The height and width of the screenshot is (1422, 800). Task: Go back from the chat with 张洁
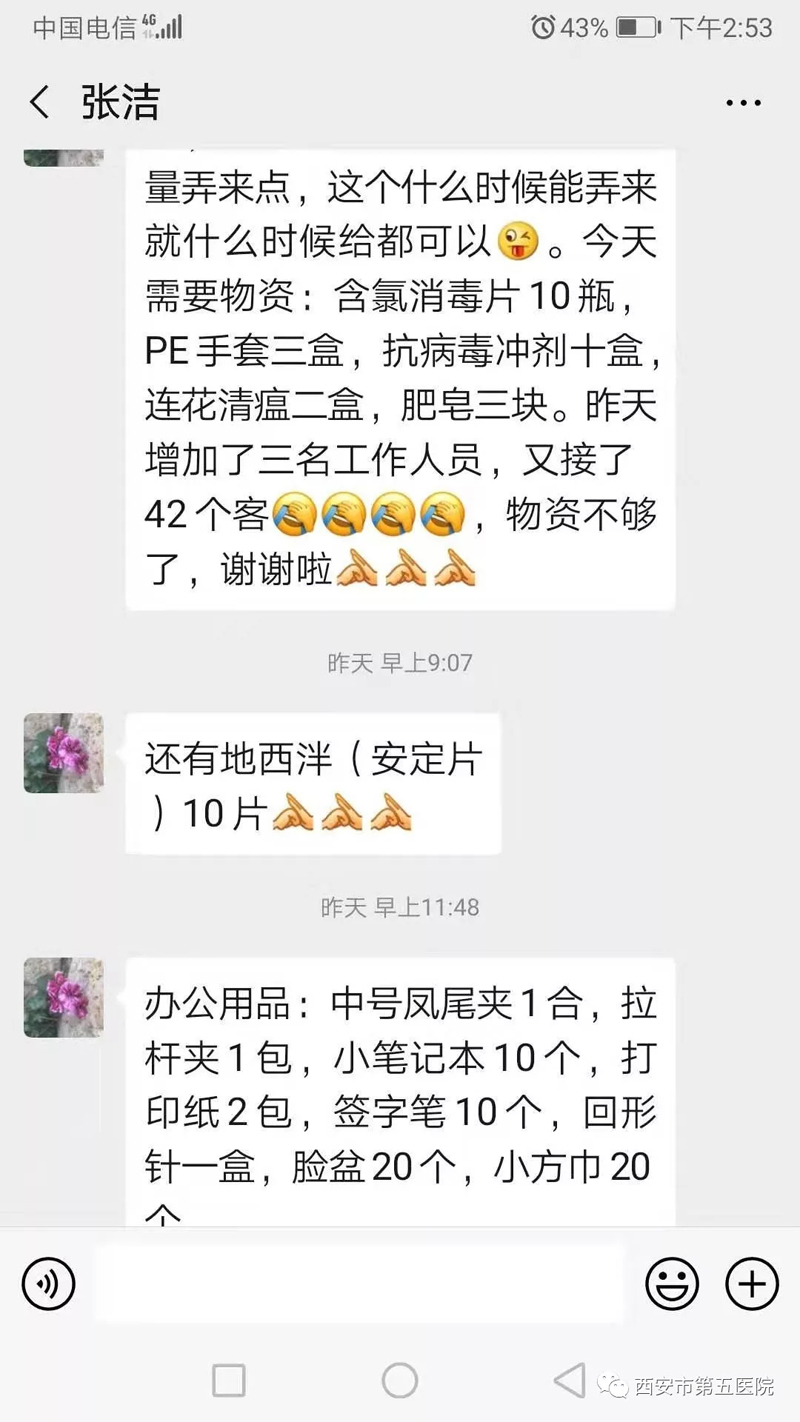coord(40,103)
